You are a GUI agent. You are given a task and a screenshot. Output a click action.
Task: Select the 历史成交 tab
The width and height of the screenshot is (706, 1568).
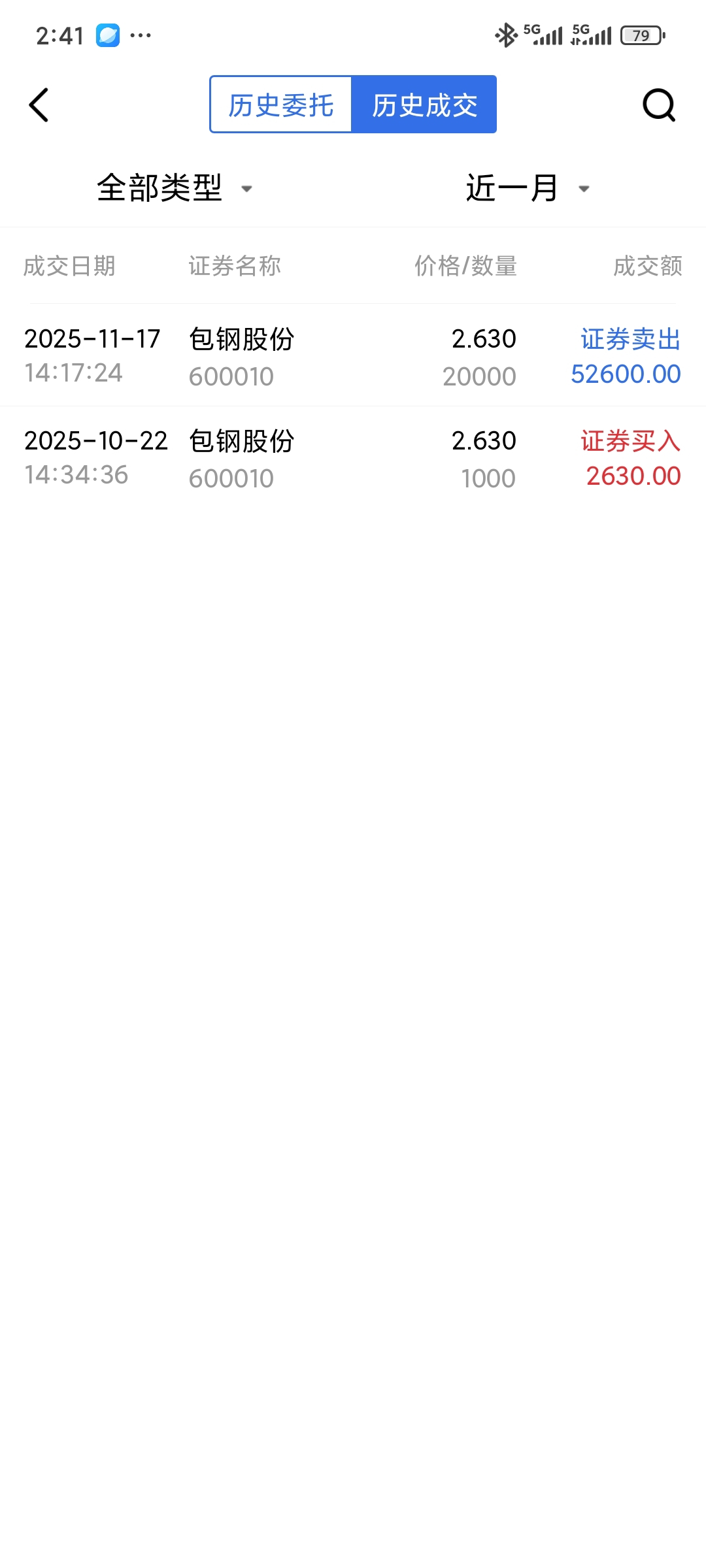click(424, 105)
